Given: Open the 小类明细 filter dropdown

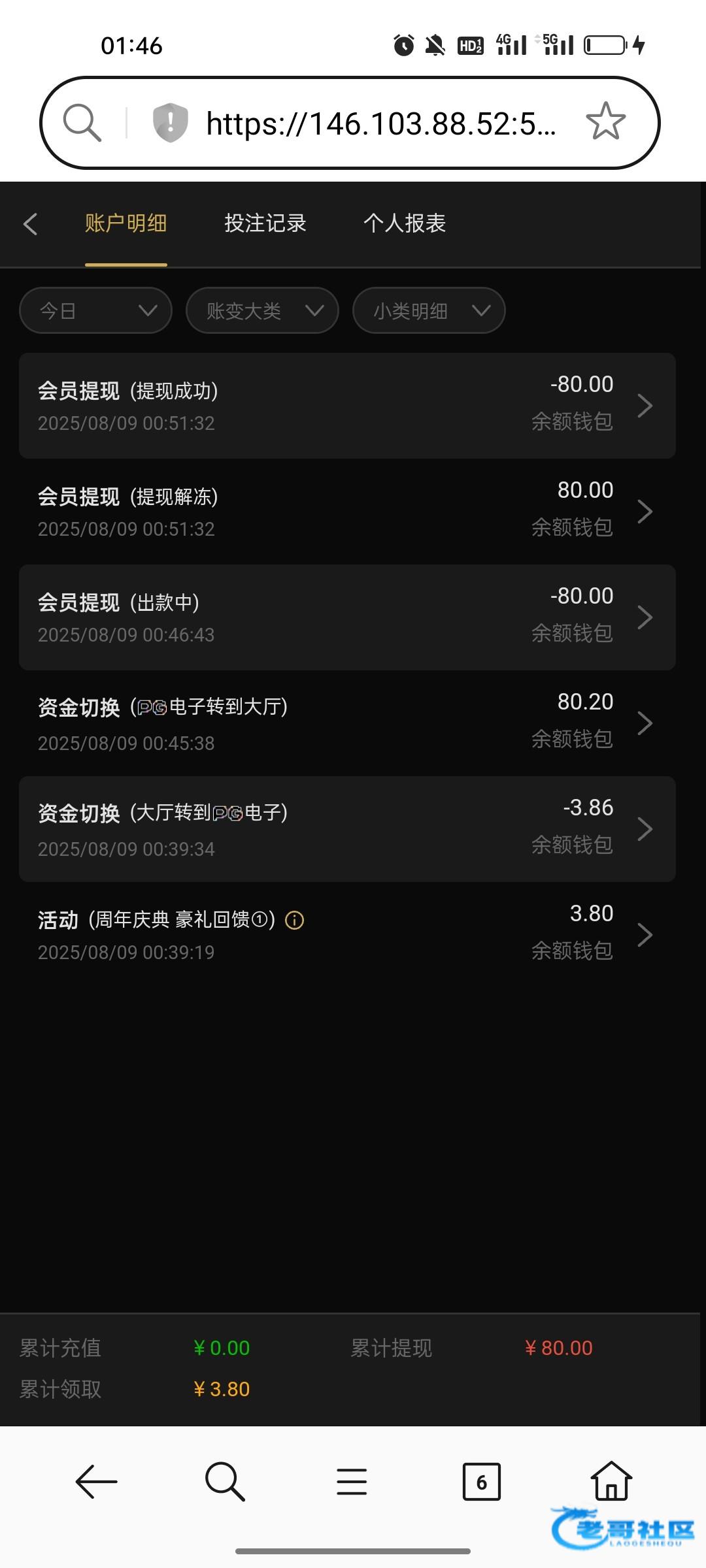Looking at the screenshot, I should coord(429,310).
